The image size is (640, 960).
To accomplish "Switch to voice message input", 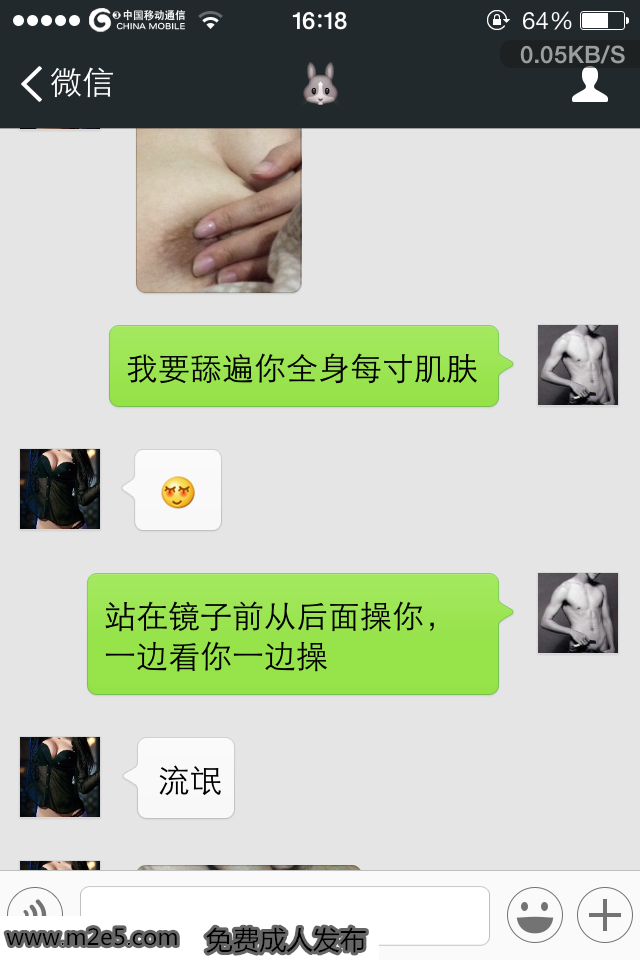I will (35, 913).
